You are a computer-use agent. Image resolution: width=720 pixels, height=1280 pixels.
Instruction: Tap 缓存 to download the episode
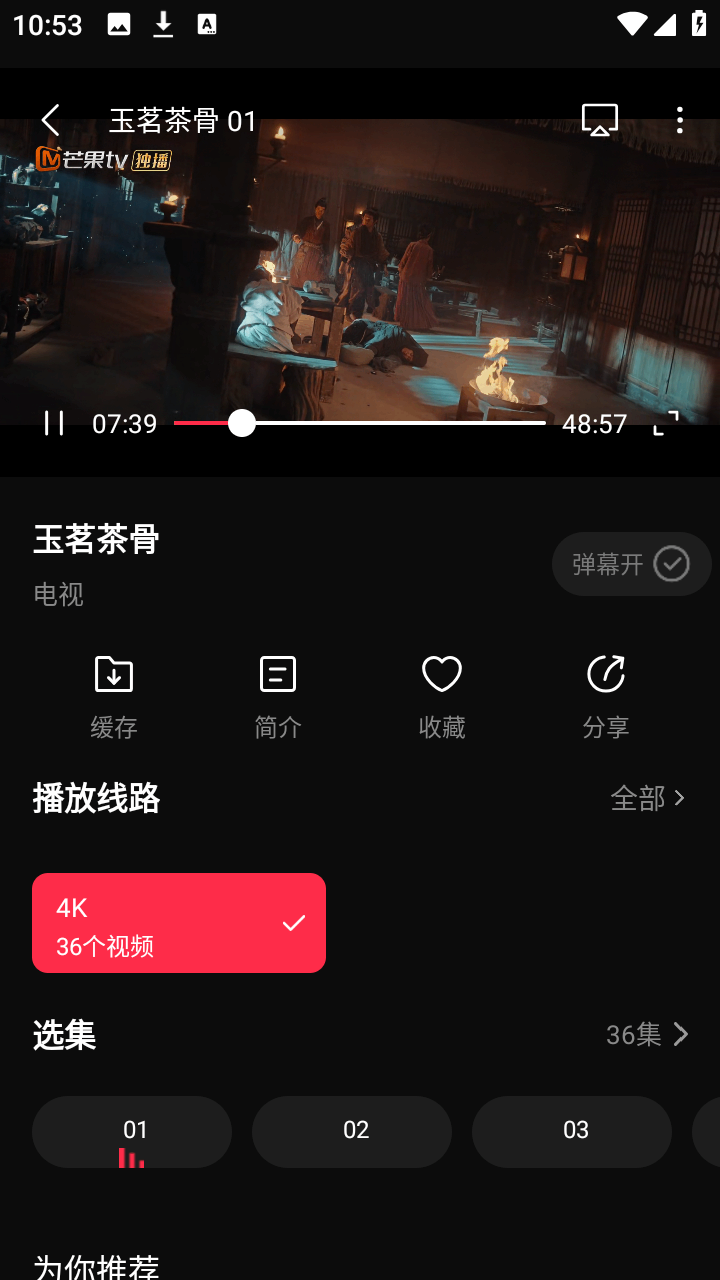pos(114,696)
